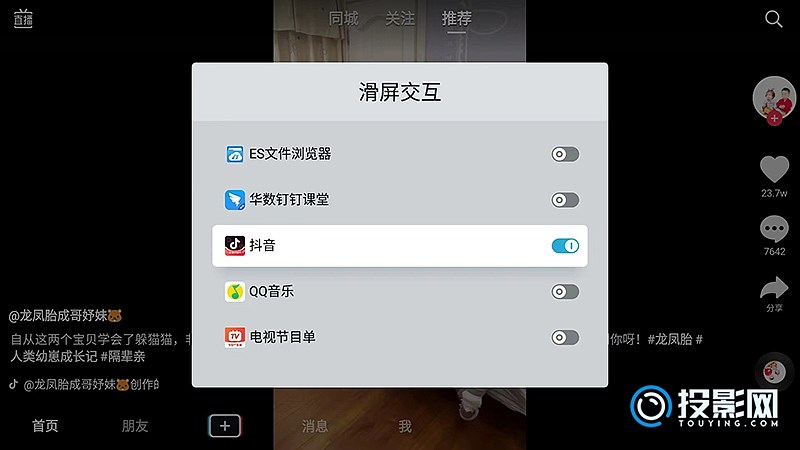Tap the plus create button
800x450 pixels.
pos(225,426)
